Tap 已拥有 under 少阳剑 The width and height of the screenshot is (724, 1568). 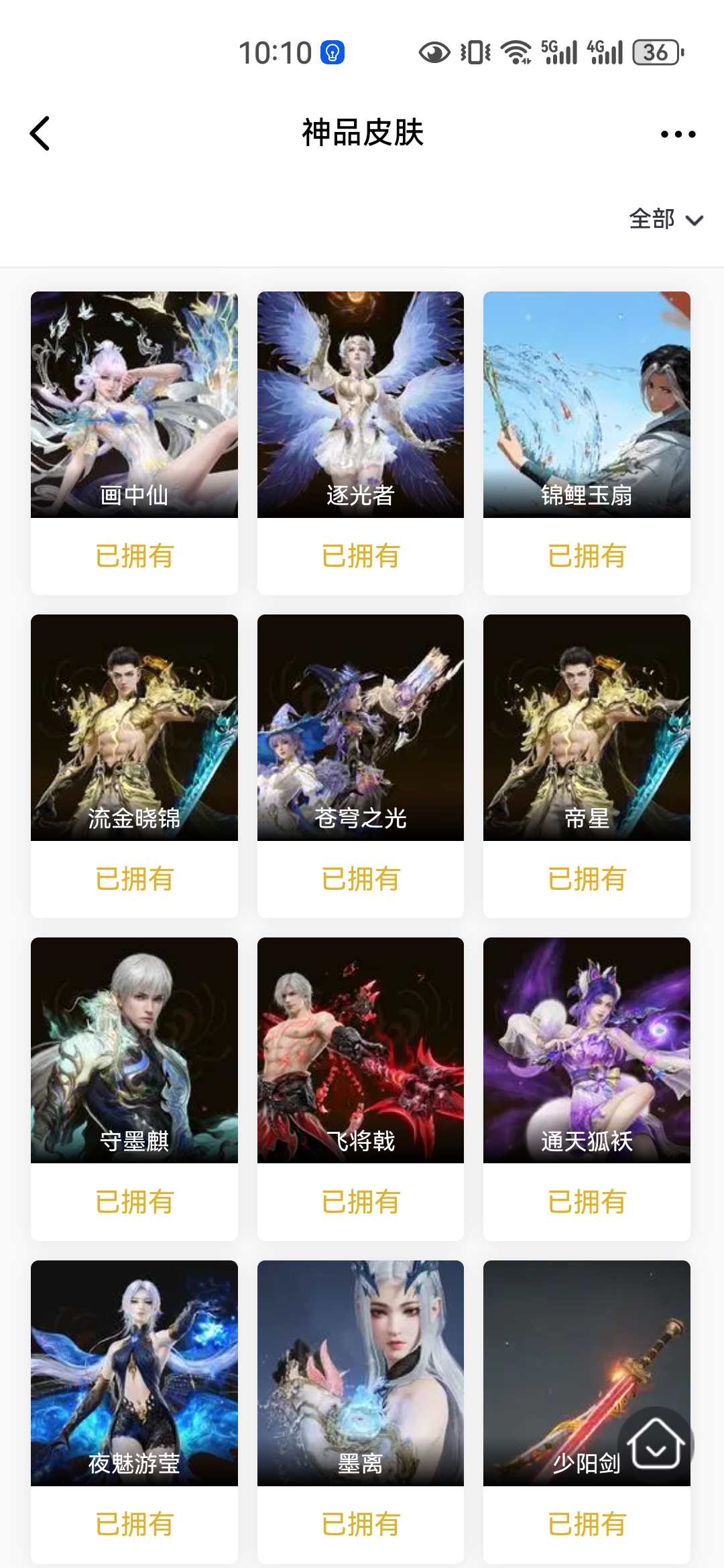586,1526
